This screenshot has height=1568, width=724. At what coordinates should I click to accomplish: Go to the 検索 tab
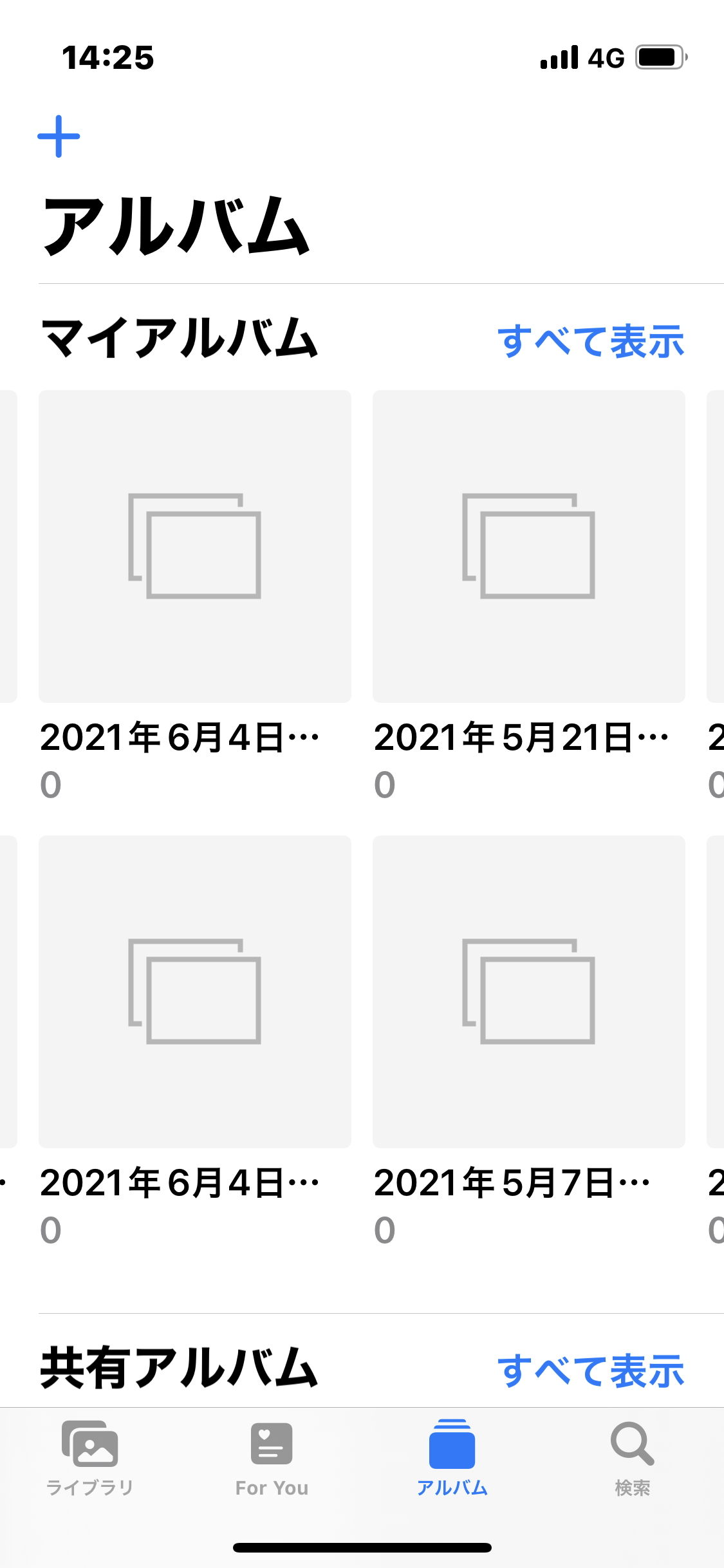[x=632, y=1458]
